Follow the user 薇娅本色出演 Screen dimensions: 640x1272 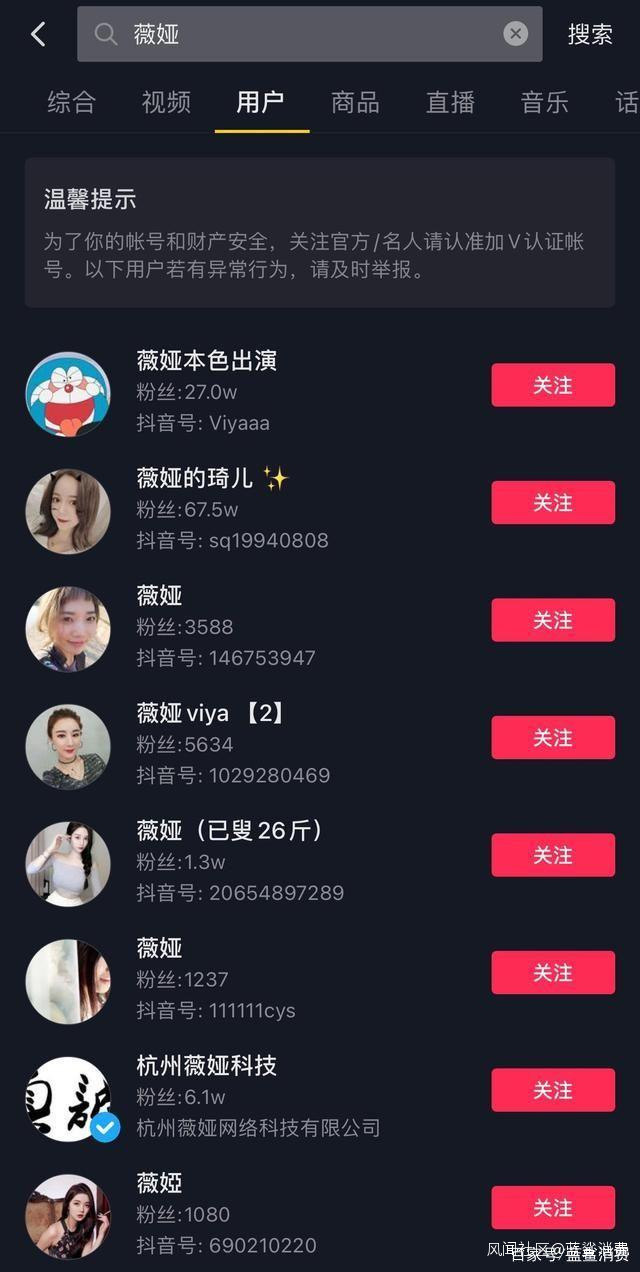(x=552, y=385)
